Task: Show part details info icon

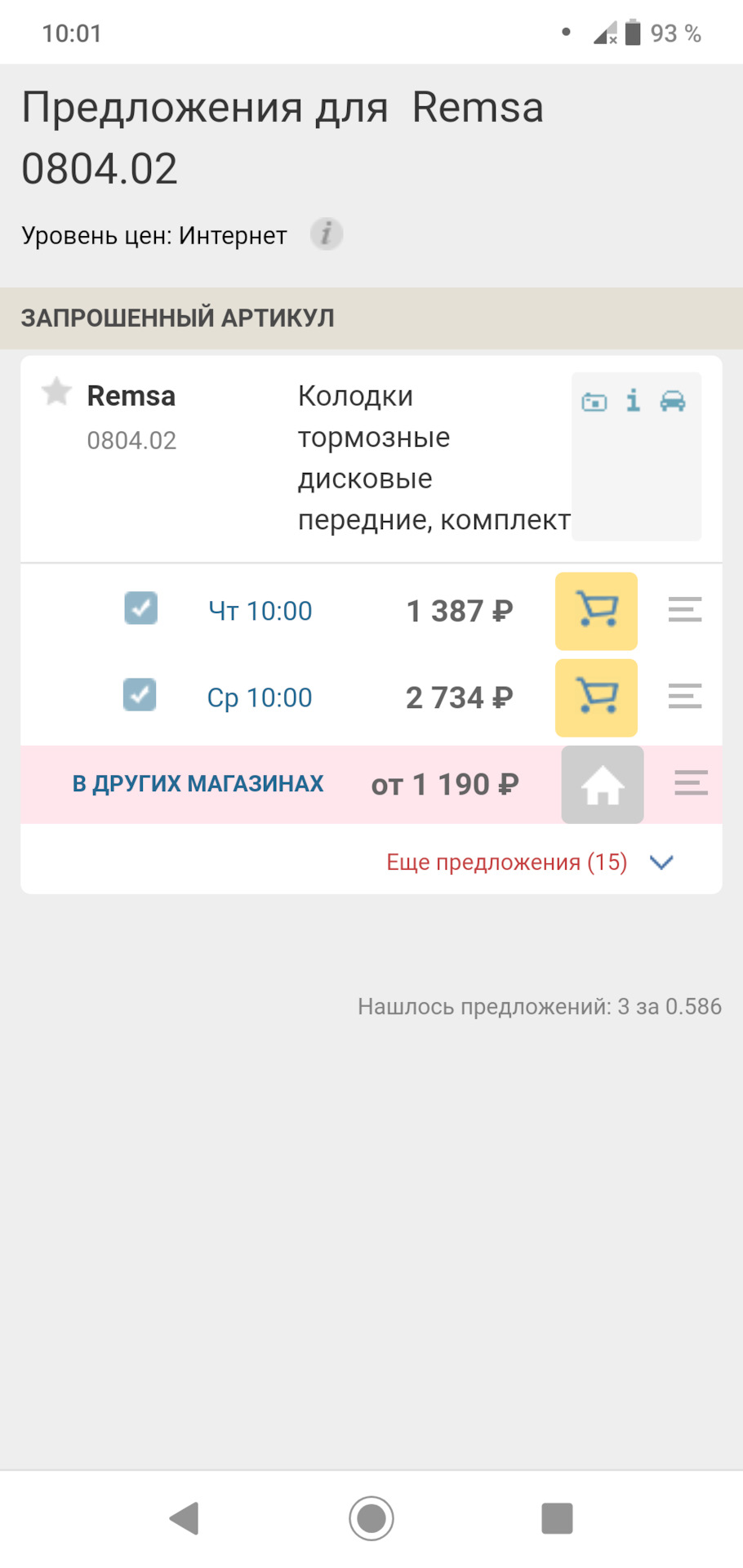Action: (633, 400)
